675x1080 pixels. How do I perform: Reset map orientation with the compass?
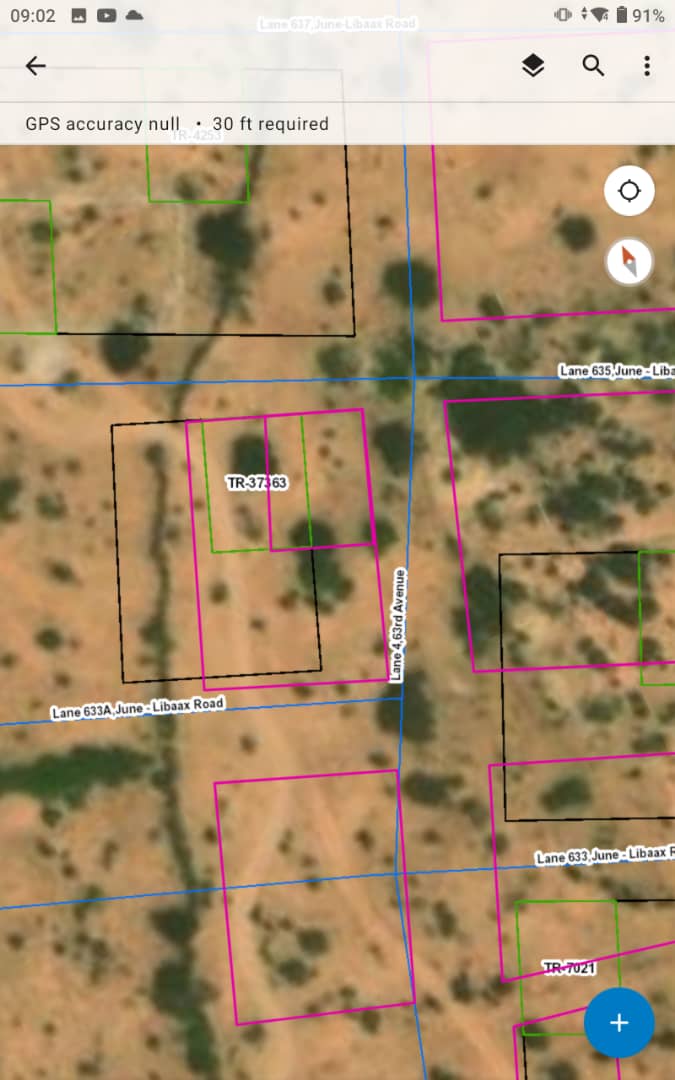coord(629,262)
